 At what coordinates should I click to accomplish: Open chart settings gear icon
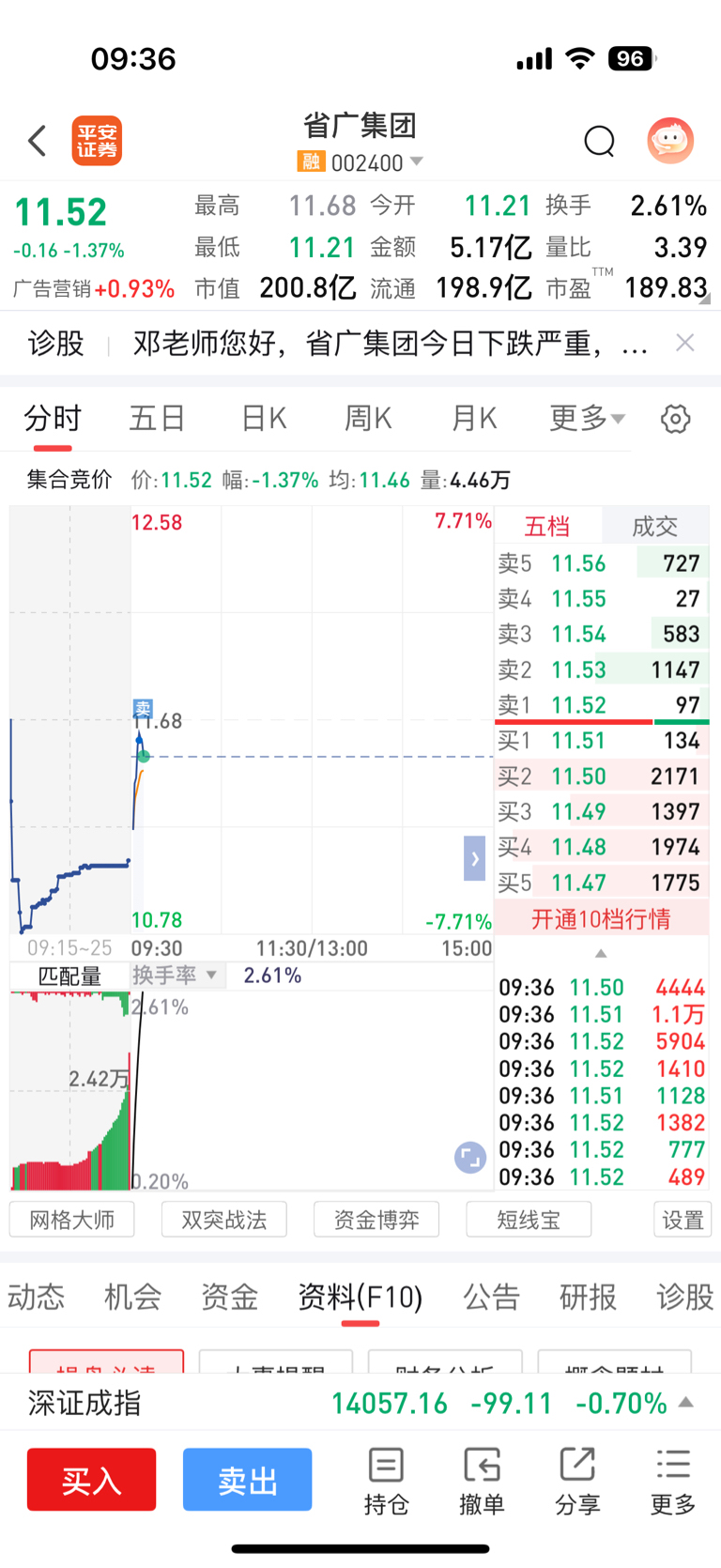(675, 419)
